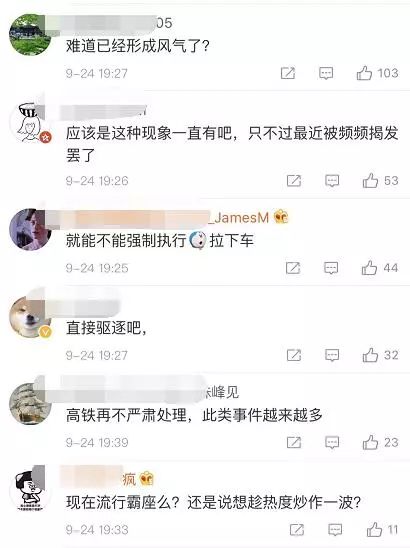Reply to the "现在流行霸座么" comment
This screenshot has width=410, height=548.
click(335, 529)
